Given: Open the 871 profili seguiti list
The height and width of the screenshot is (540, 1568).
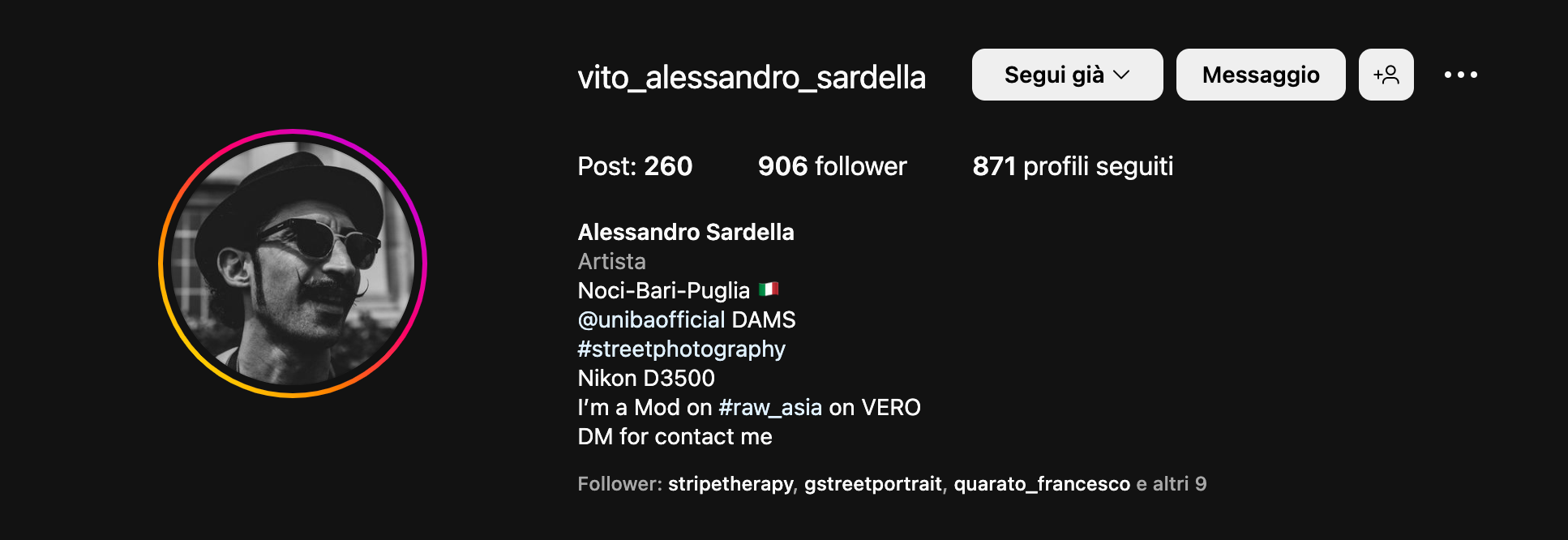Looking at the screenshot, I should [1072, 166].
